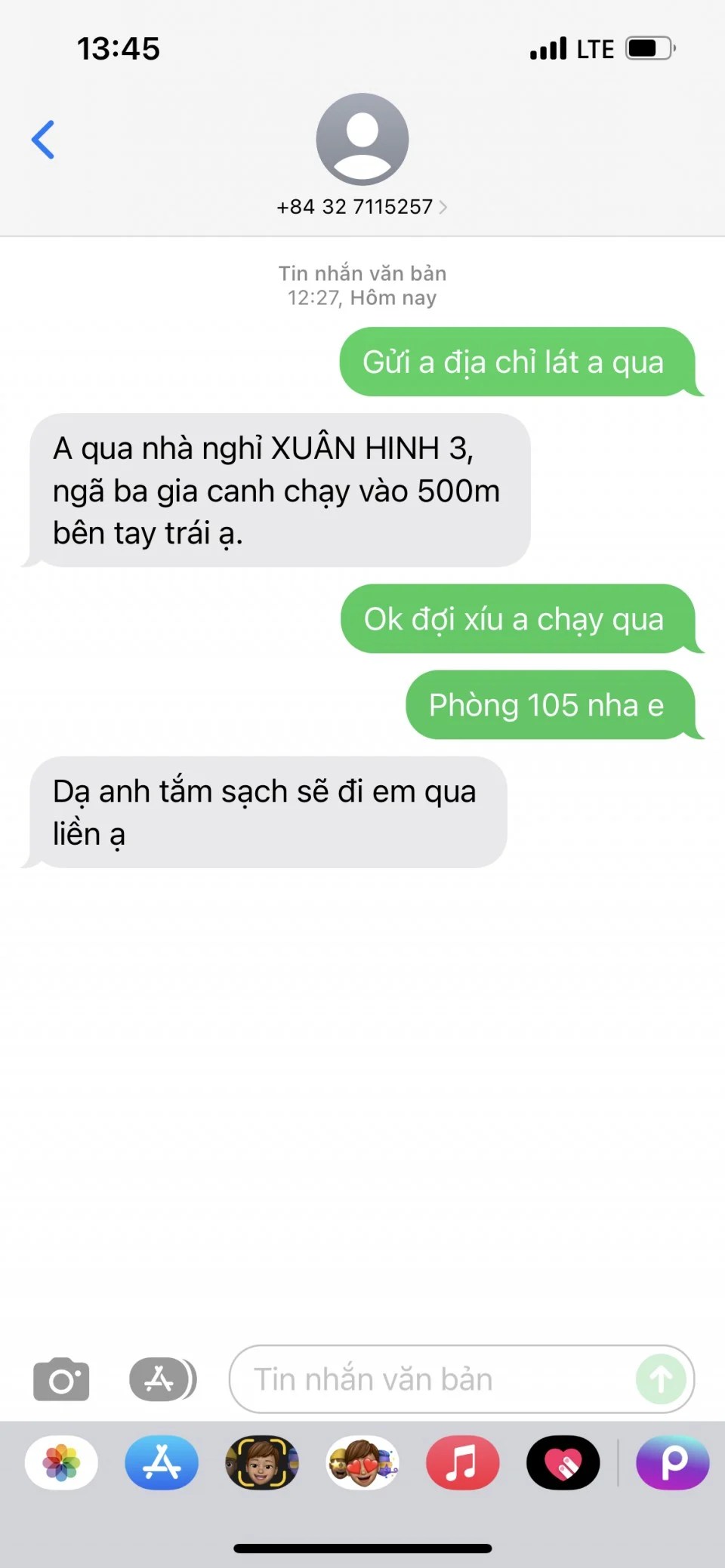The height and width of the screenshot is (1568, 725).
Task: Open the purple P iMessage app
Action: [672, 1463]
